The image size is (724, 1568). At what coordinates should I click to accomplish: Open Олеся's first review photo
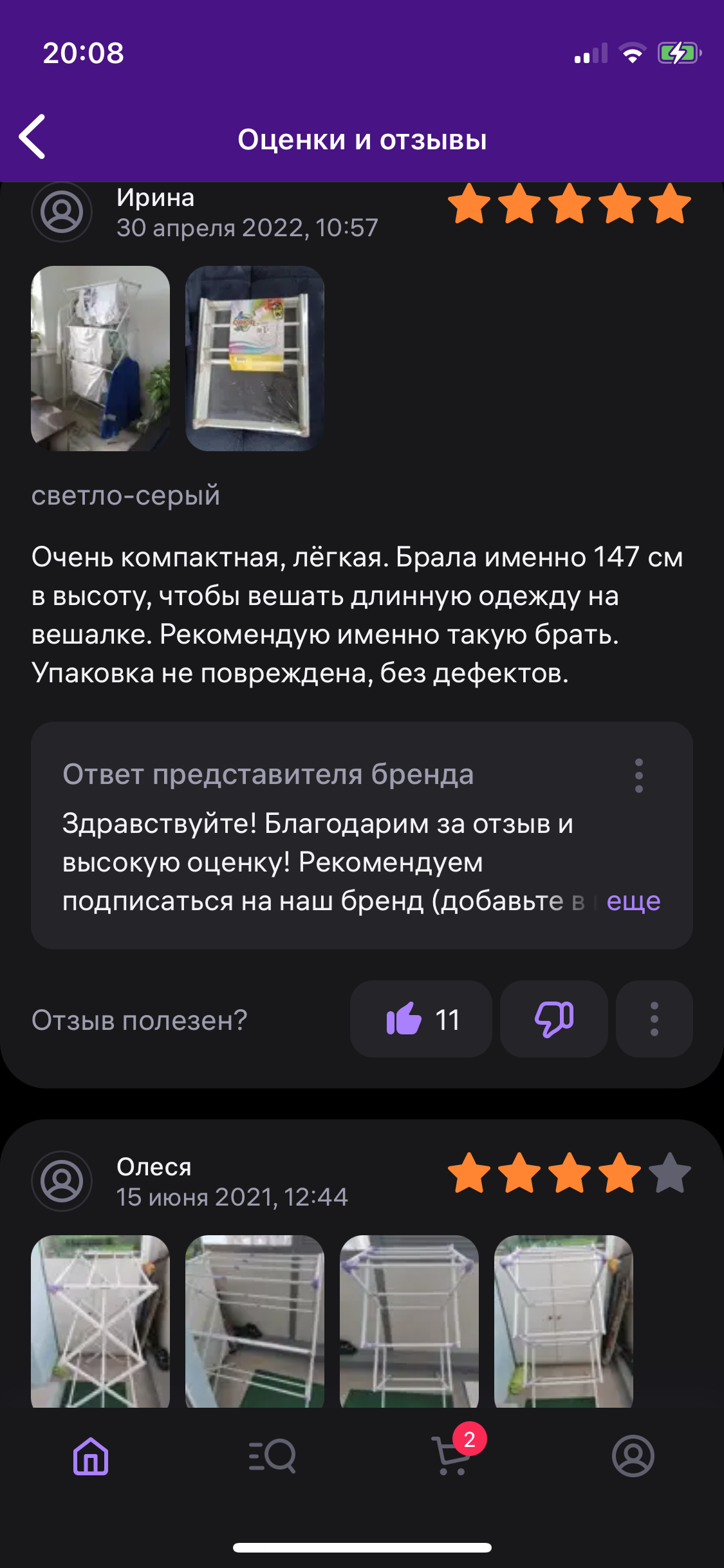[x=100, y=1321]
